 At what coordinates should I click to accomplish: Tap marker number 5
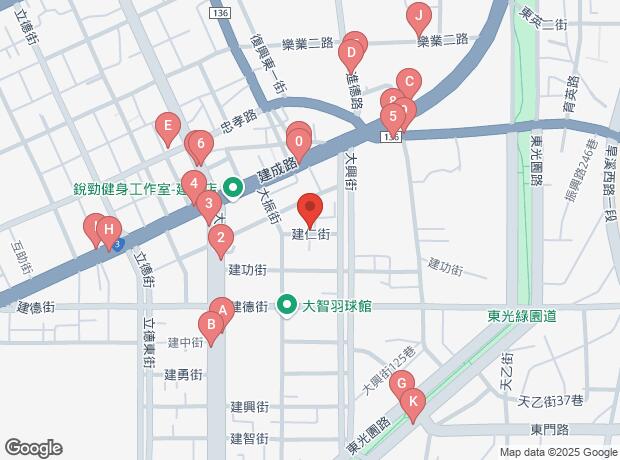(395, 116)
